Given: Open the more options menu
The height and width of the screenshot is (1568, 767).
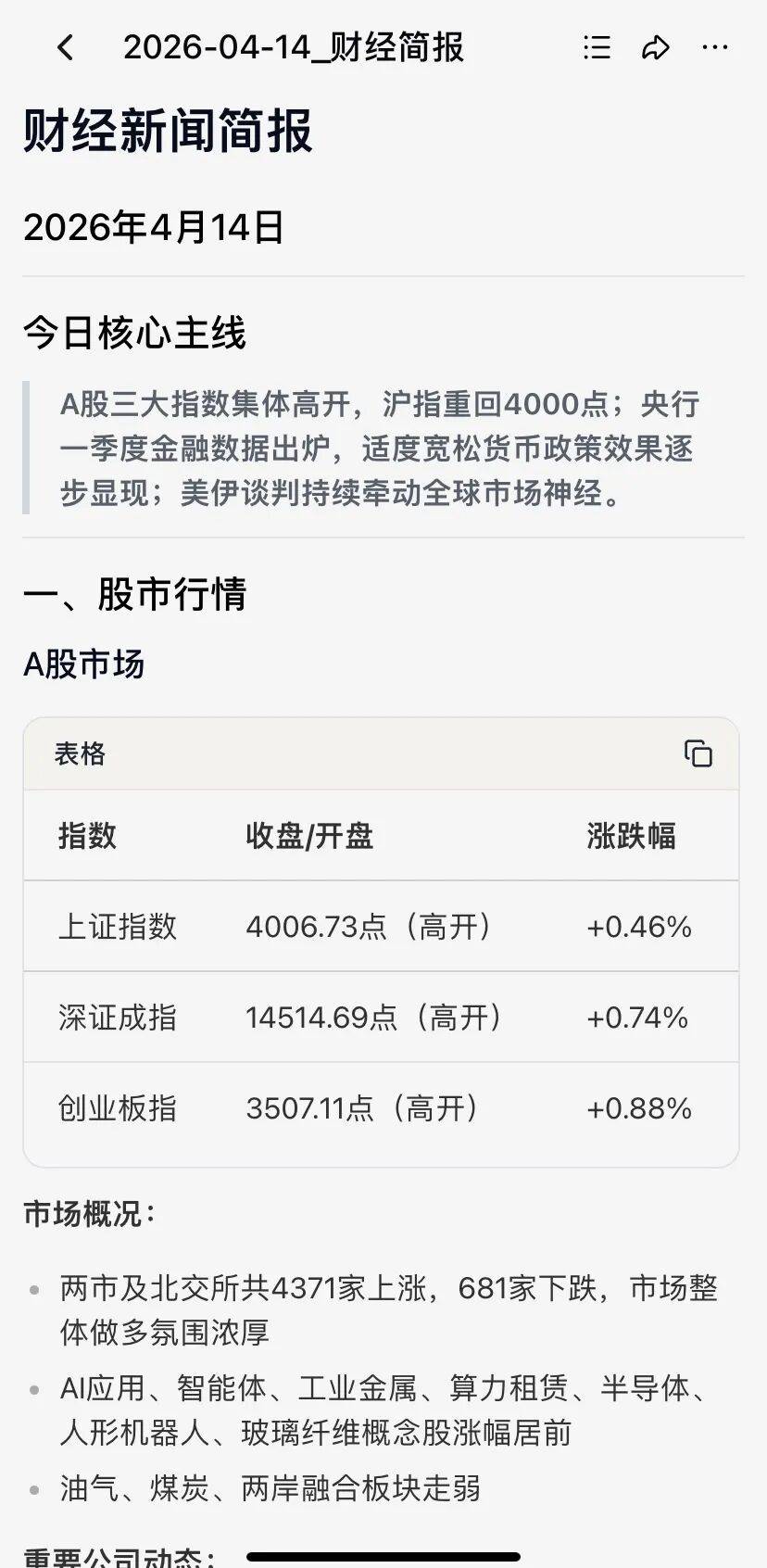Looking at the screenshot, I should point(715,47).
